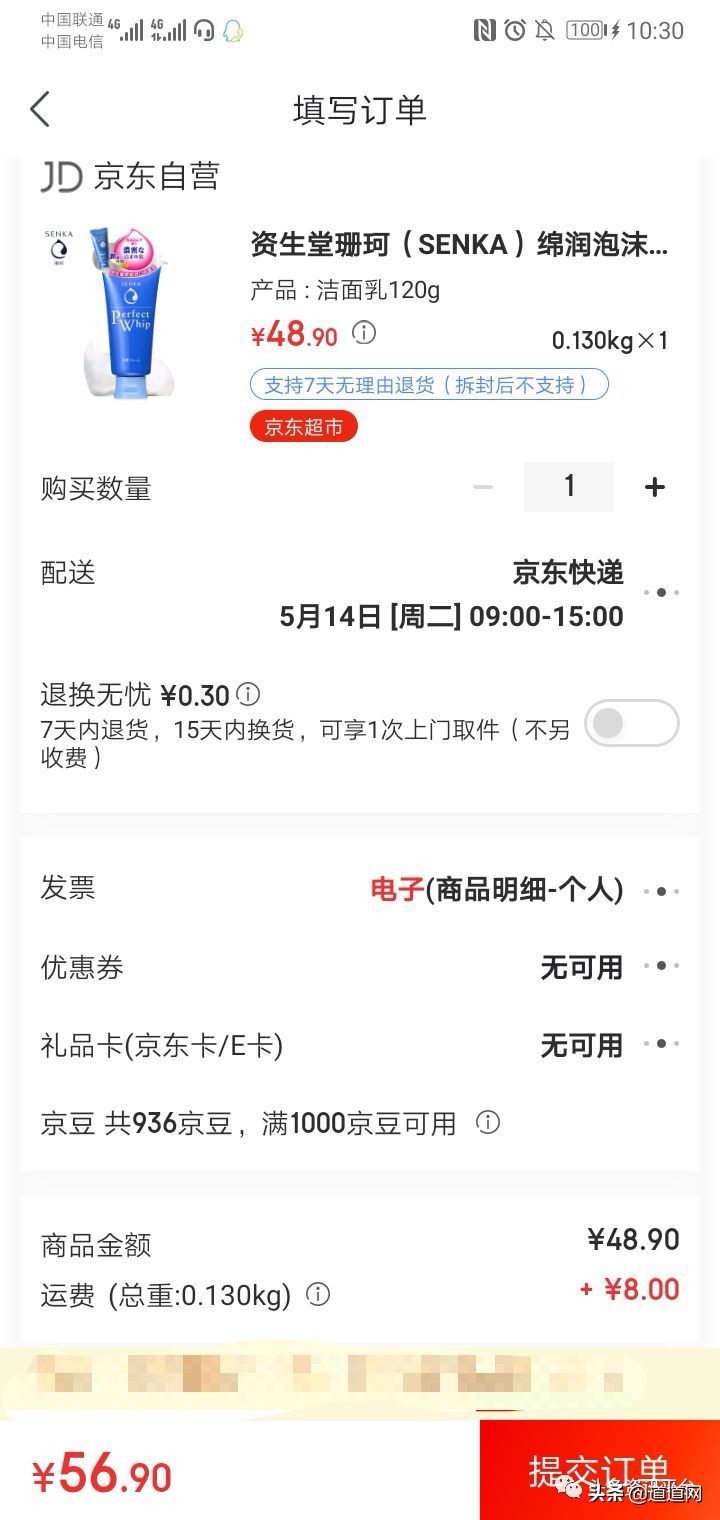720x1520 pixels.
Task: Open the coupon selection ellipsis
Action: tap(661, 966)
